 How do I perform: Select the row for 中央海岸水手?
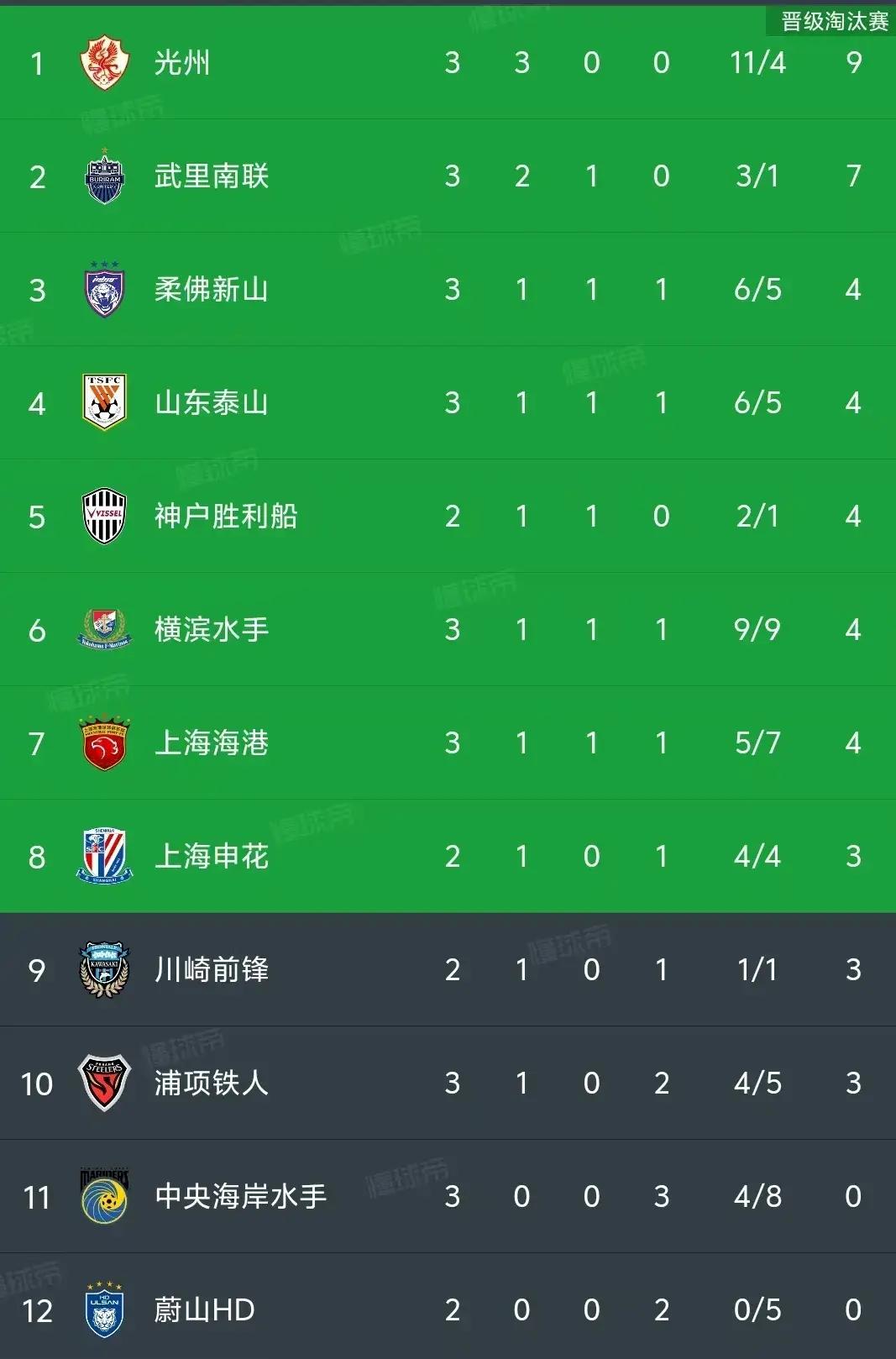(448, 1194)
